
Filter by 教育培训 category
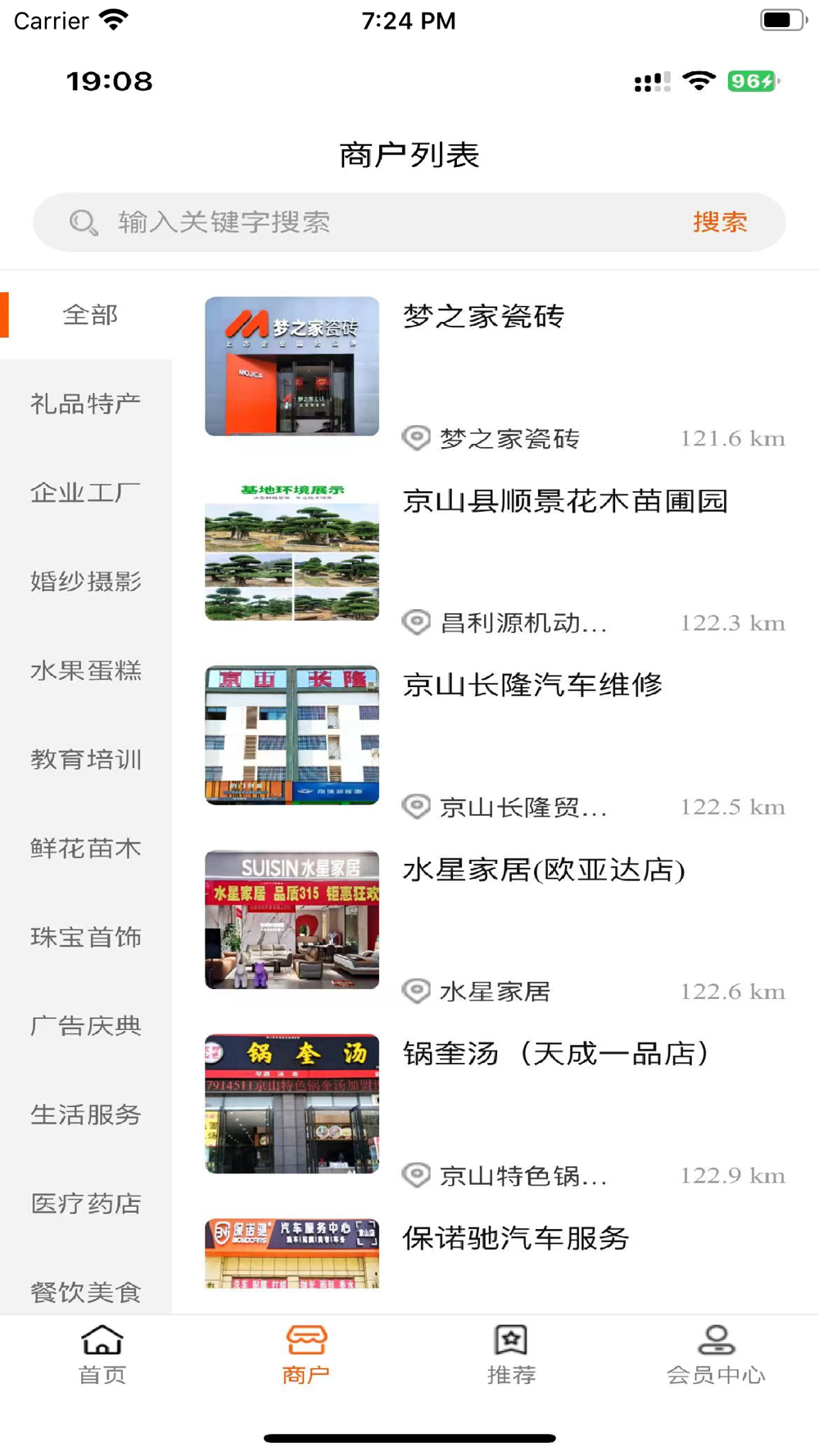[86, 759]
